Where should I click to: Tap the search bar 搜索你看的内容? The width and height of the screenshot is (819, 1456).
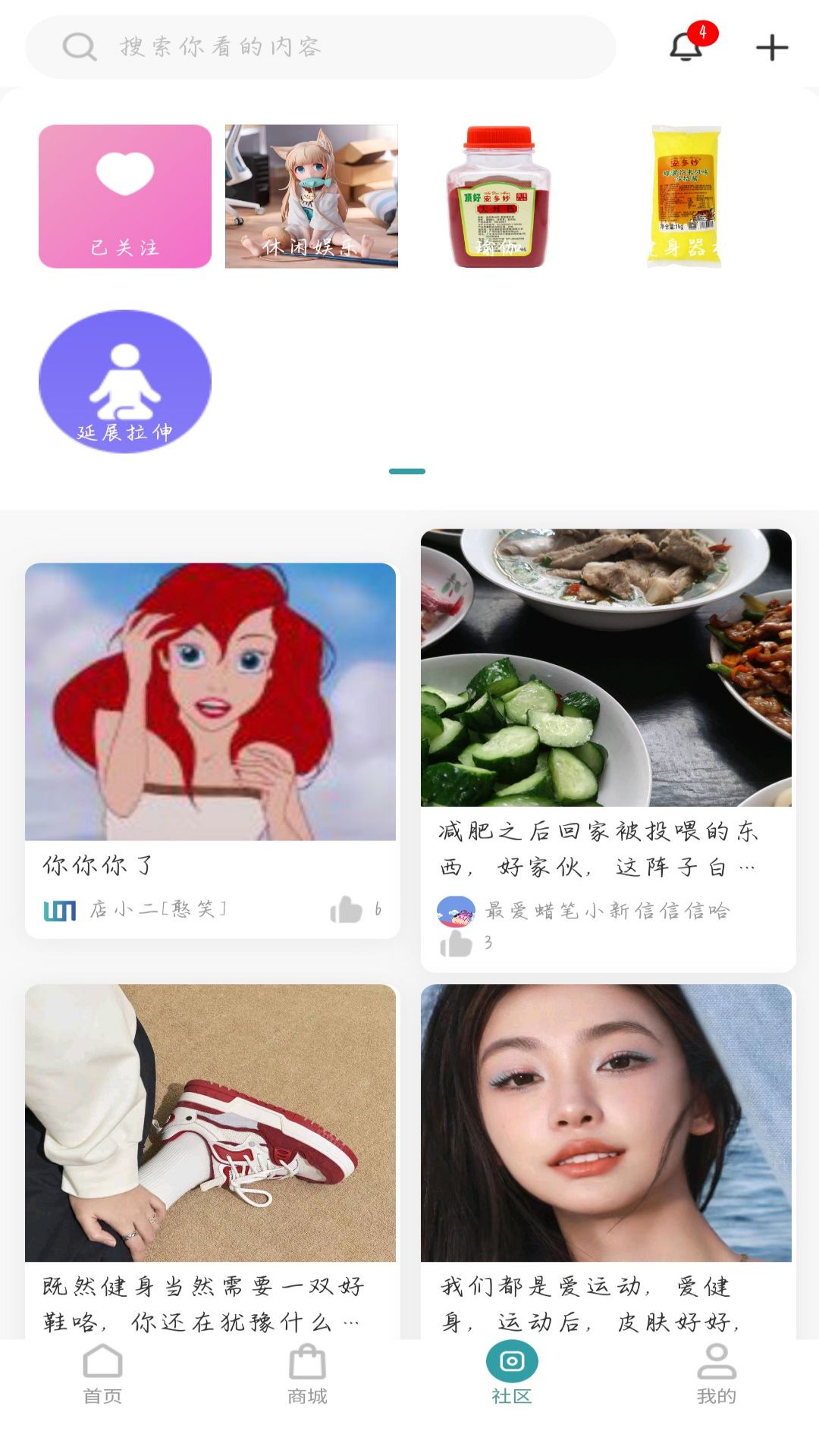318,47
